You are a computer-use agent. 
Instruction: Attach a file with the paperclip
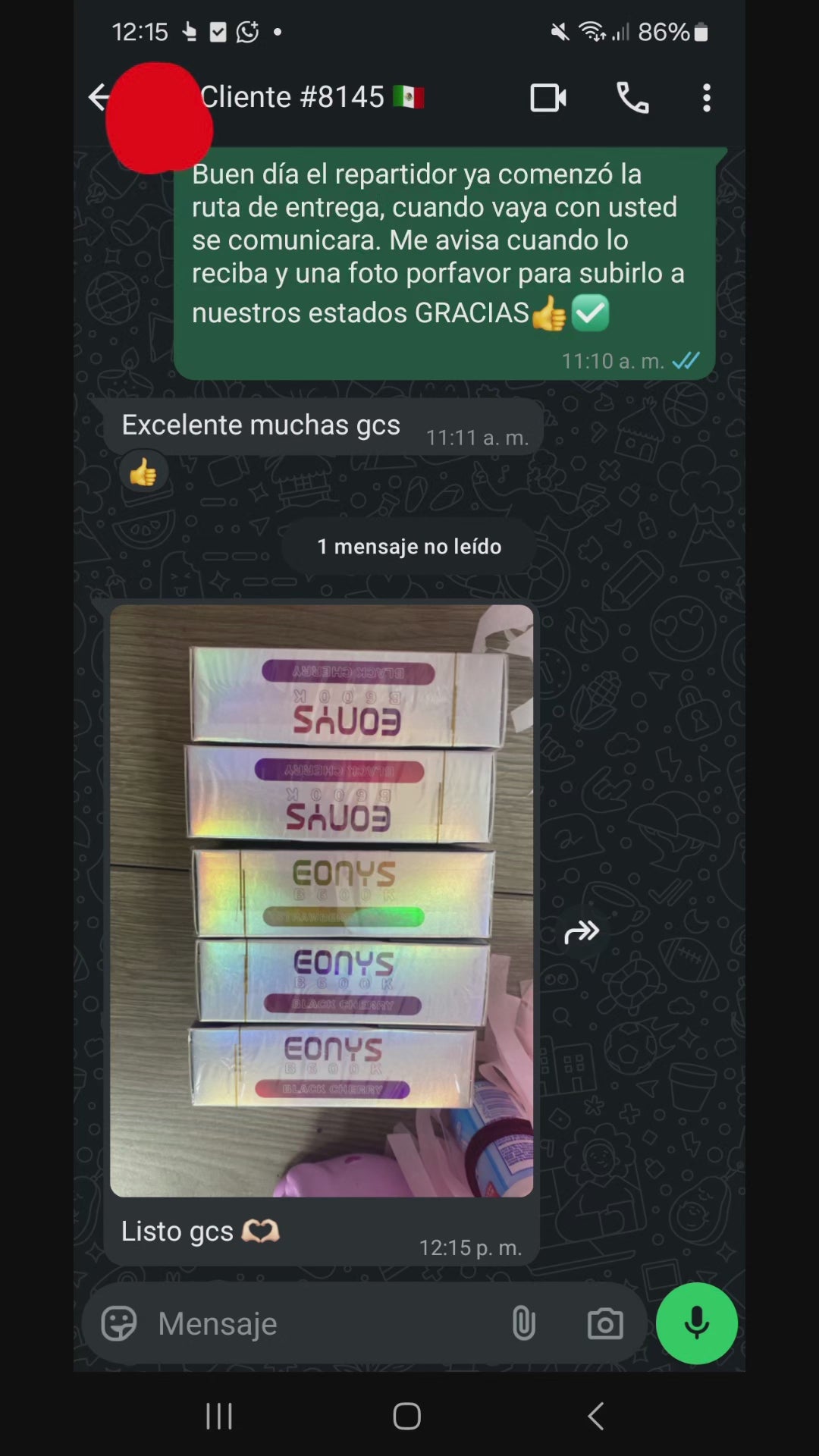pos(523,1324)
